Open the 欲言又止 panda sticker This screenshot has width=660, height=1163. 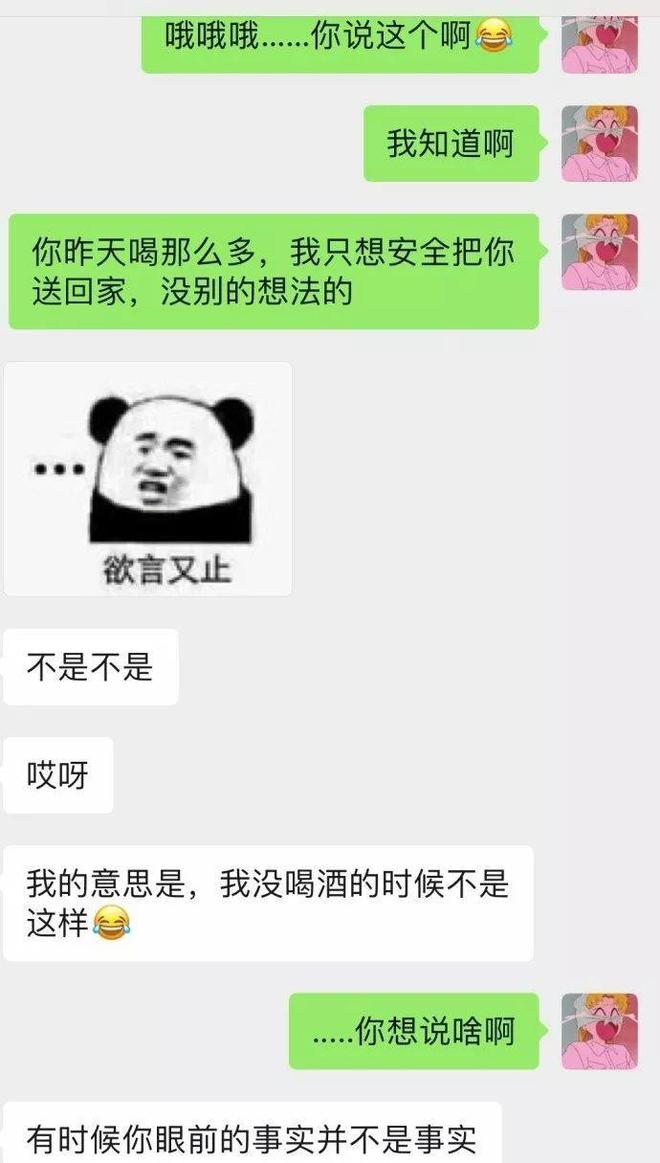click(148, 479)
